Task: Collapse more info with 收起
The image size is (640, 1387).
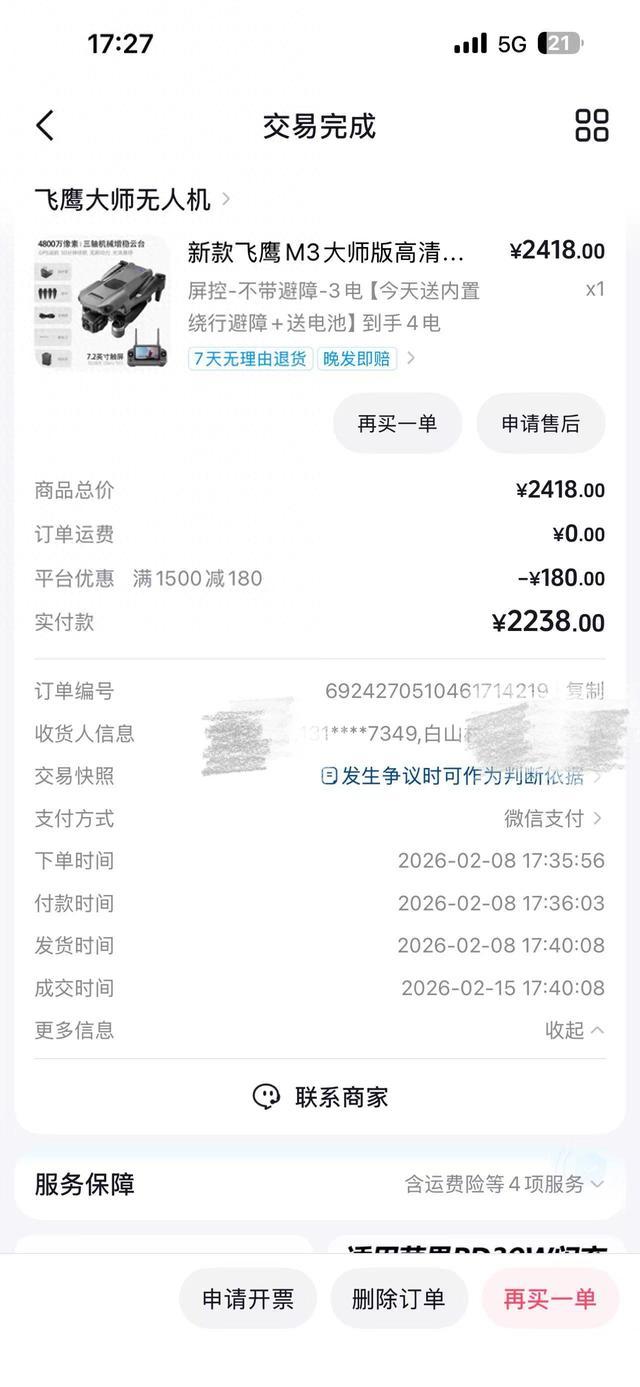Action: click(x=575, y=1030)
